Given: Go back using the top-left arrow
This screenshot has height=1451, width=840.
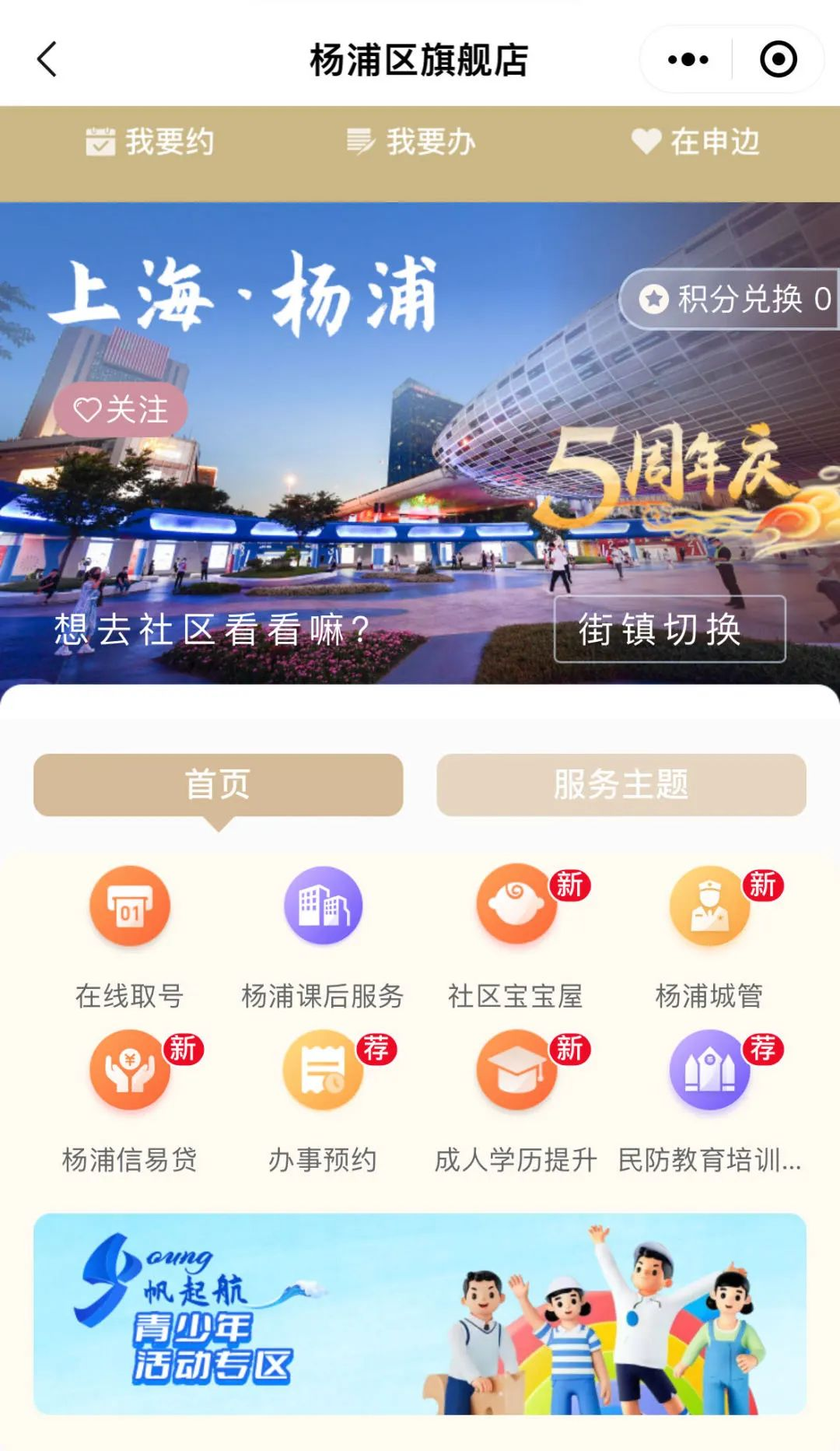Looking at the screenshot, I should 47,59.
